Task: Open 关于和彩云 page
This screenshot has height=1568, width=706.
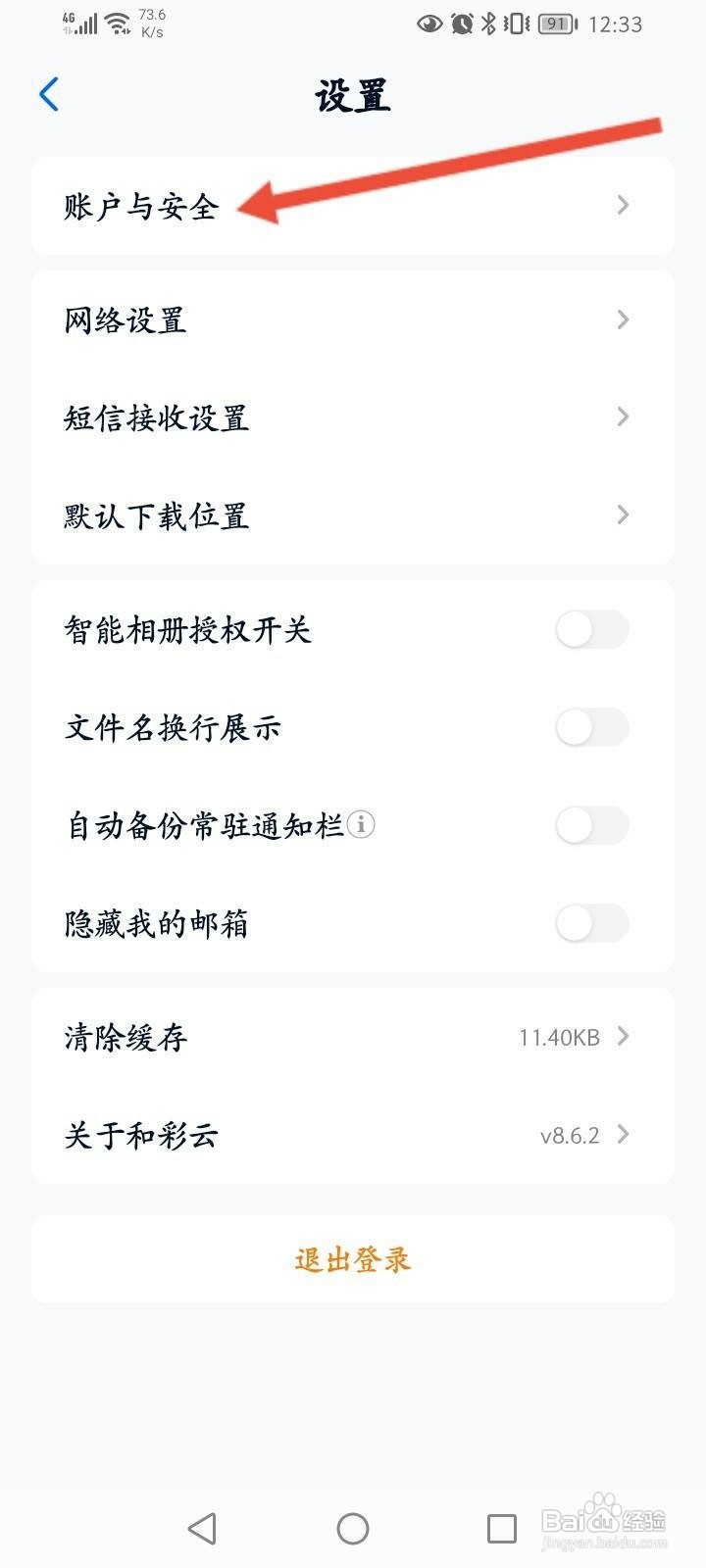Action: point(353,1136)
